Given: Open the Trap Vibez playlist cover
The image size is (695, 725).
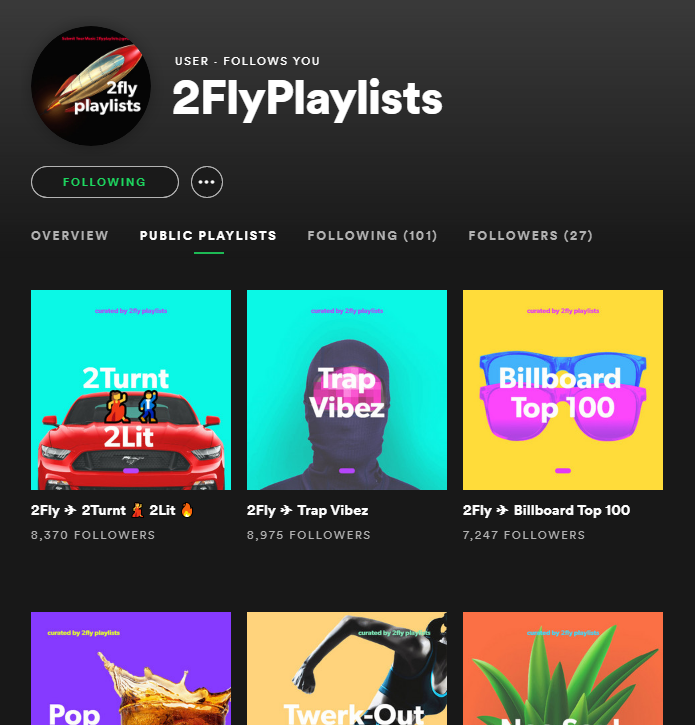Looking at the screenshot, I should pyautogui.click(x=347, y=390).
